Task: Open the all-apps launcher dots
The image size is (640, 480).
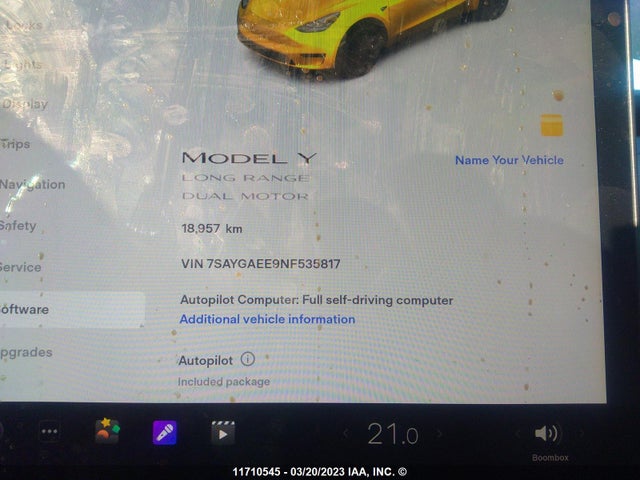Action: click(x=49, y=432)
